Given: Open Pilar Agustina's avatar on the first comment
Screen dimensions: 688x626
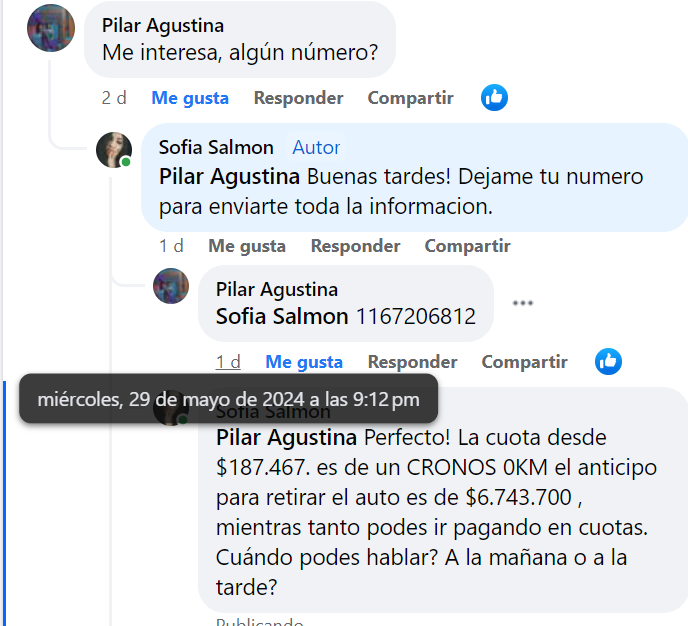Looking at the screenshot, I should pos(50,28).
